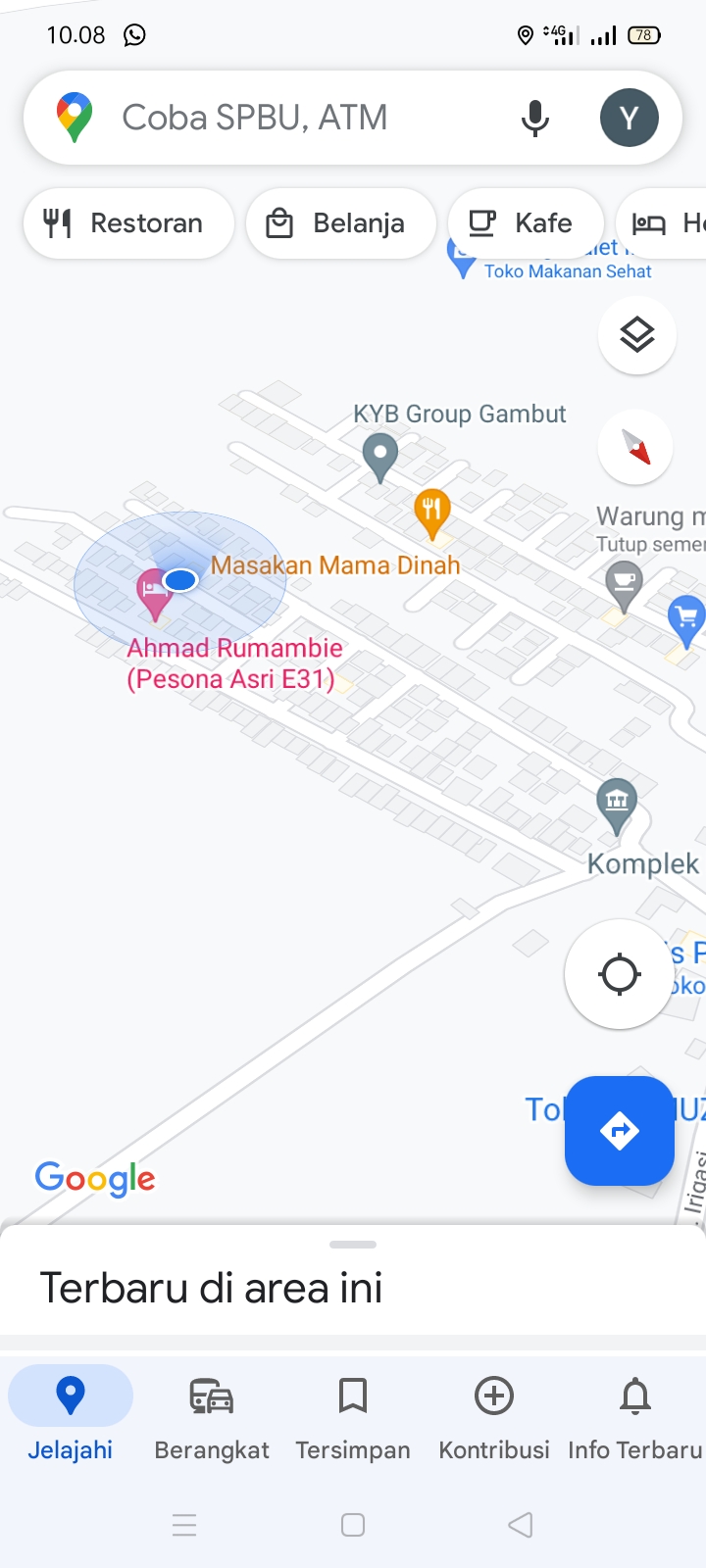Reset map orientation with the compass
The height and width of the screenshot is (1568, 706).
[637, 447]
